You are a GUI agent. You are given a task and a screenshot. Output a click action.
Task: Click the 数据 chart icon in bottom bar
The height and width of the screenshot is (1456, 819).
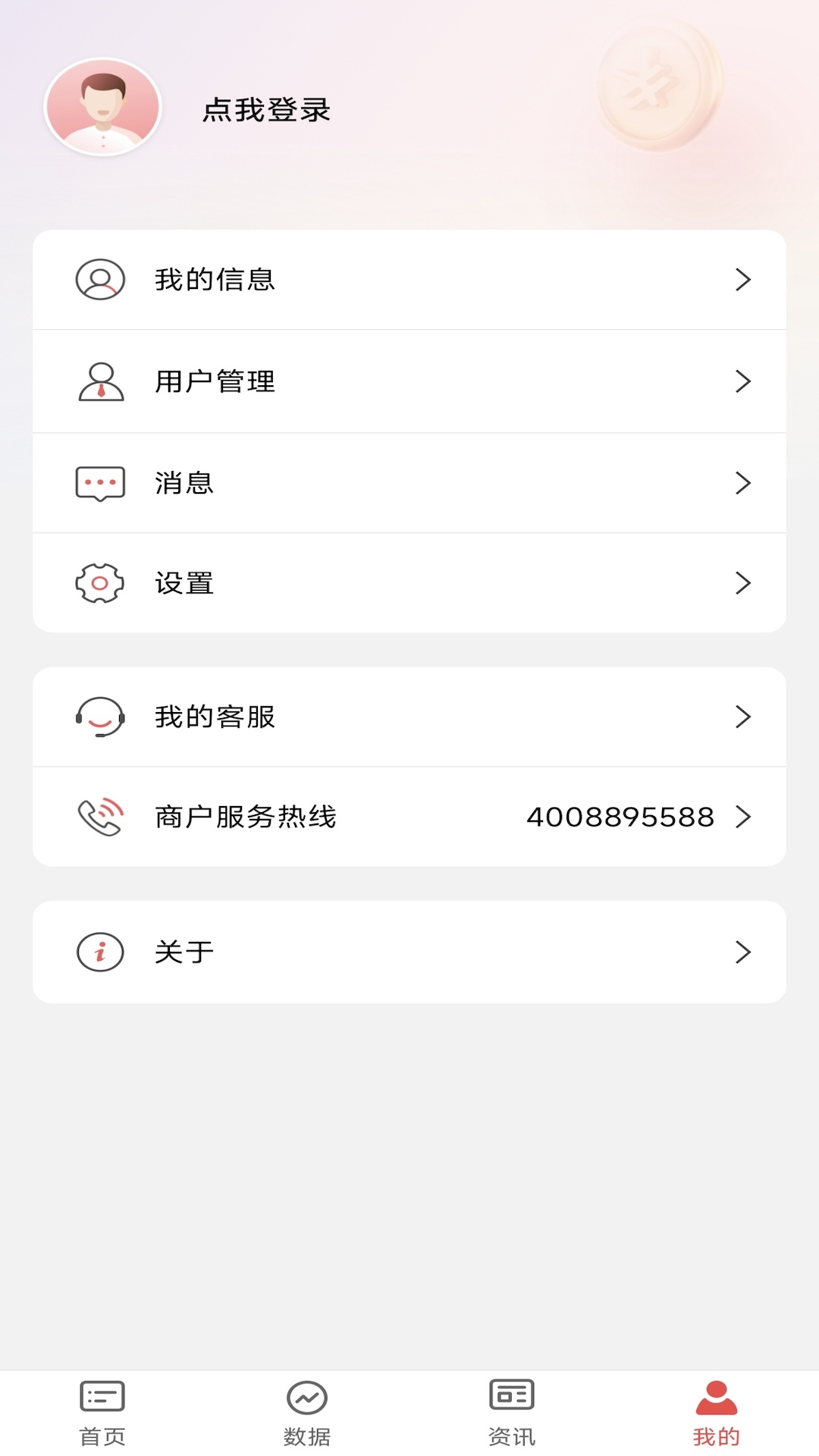point(306,1406)
